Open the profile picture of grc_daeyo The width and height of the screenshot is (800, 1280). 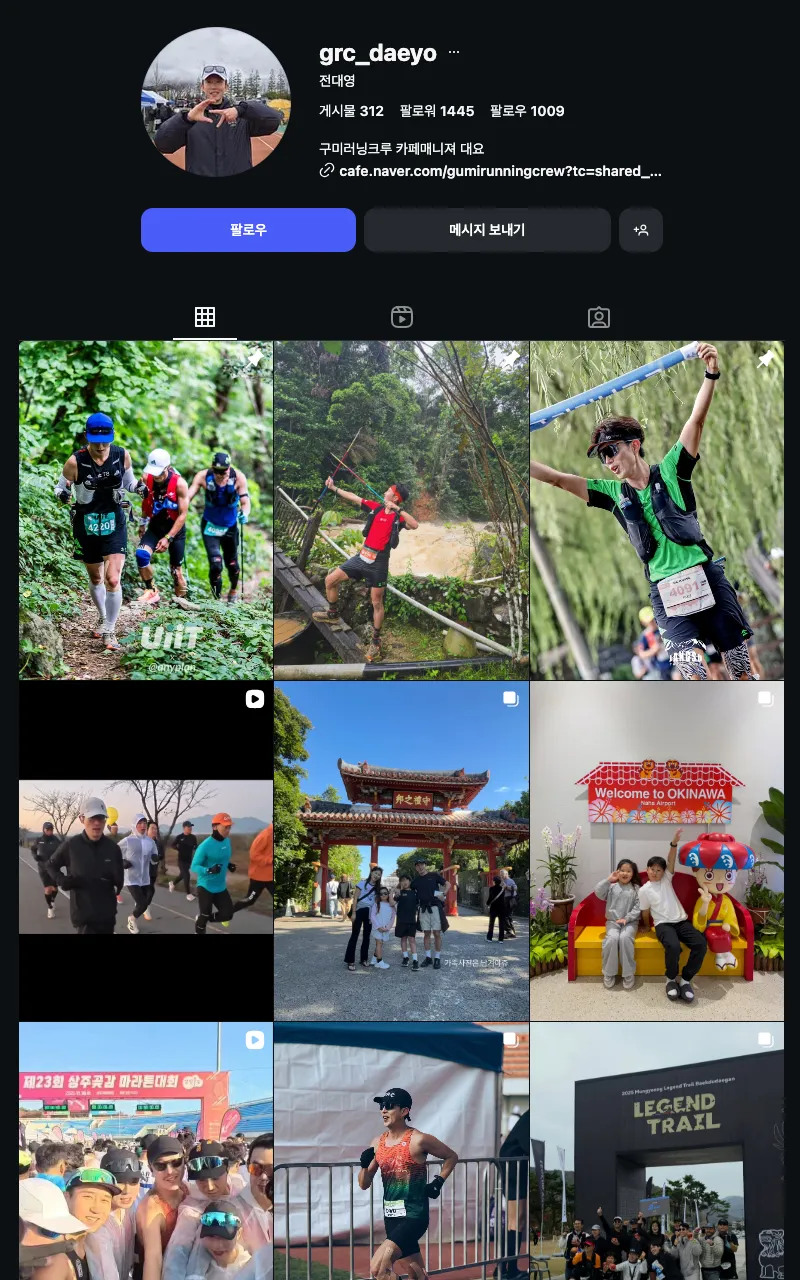(215, 102)
